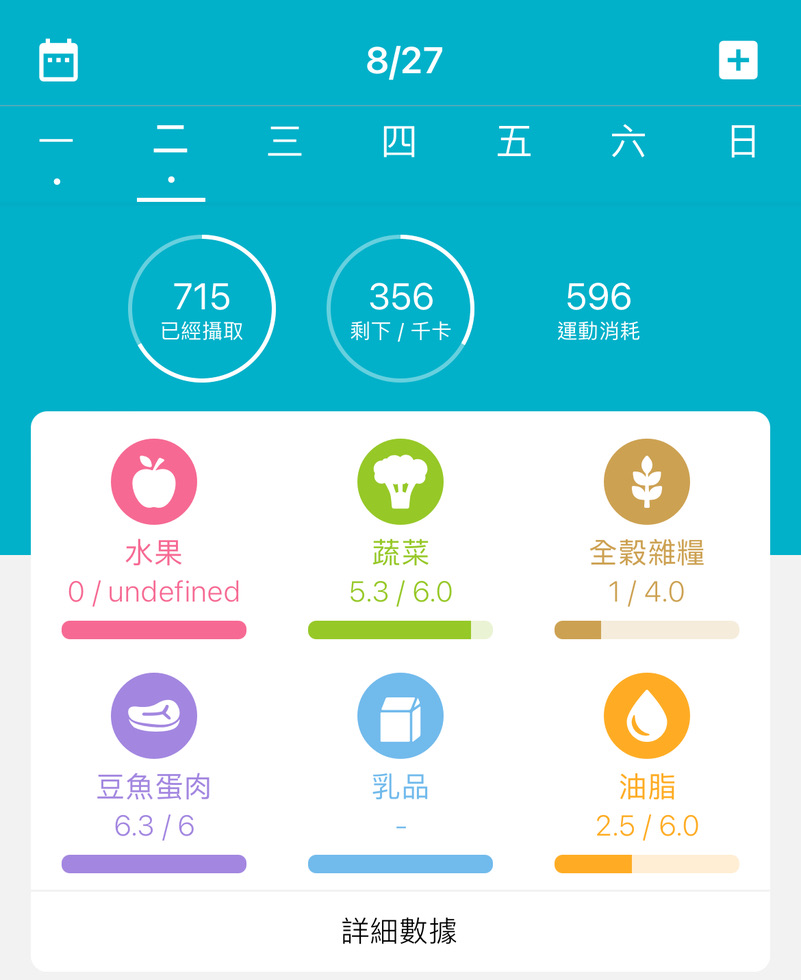Open the calendar date picker
The image size is (801, 980).
point(58,61)
